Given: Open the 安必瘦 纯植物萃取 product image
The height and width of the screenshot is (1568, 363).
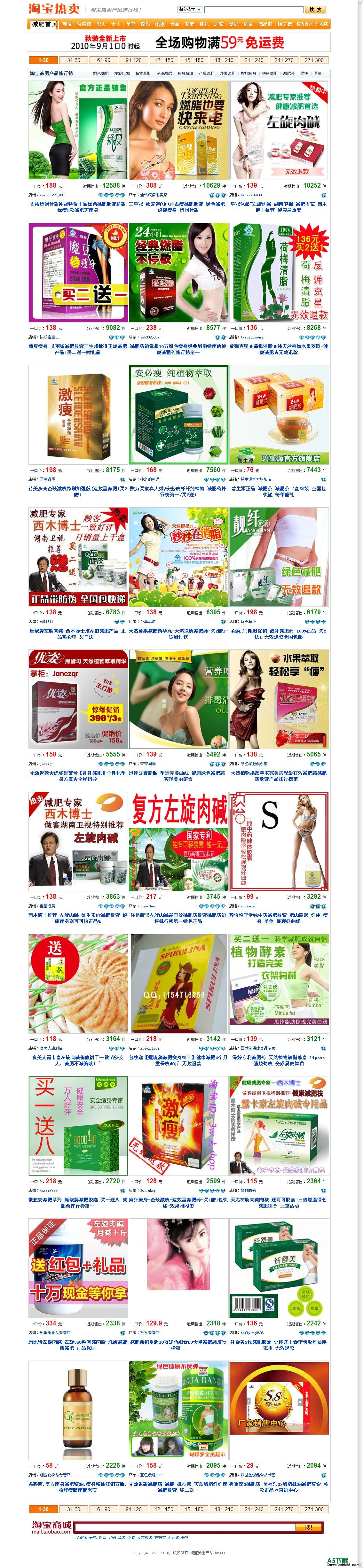Looking at the screenshot, I should (178, 415).
